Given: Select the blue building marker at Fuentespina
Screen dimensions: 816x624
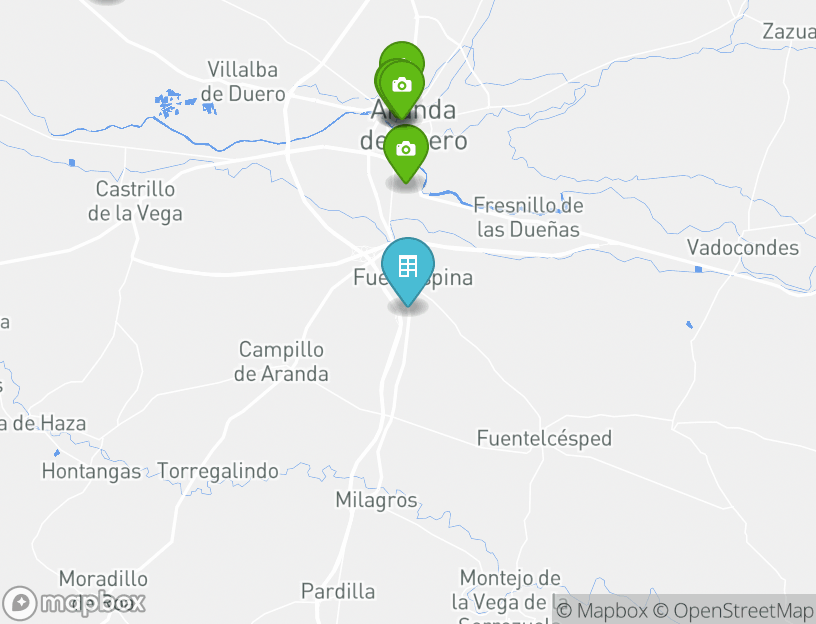Looking at the screenshot, I should pyautogui.click(x=407, y=267).
